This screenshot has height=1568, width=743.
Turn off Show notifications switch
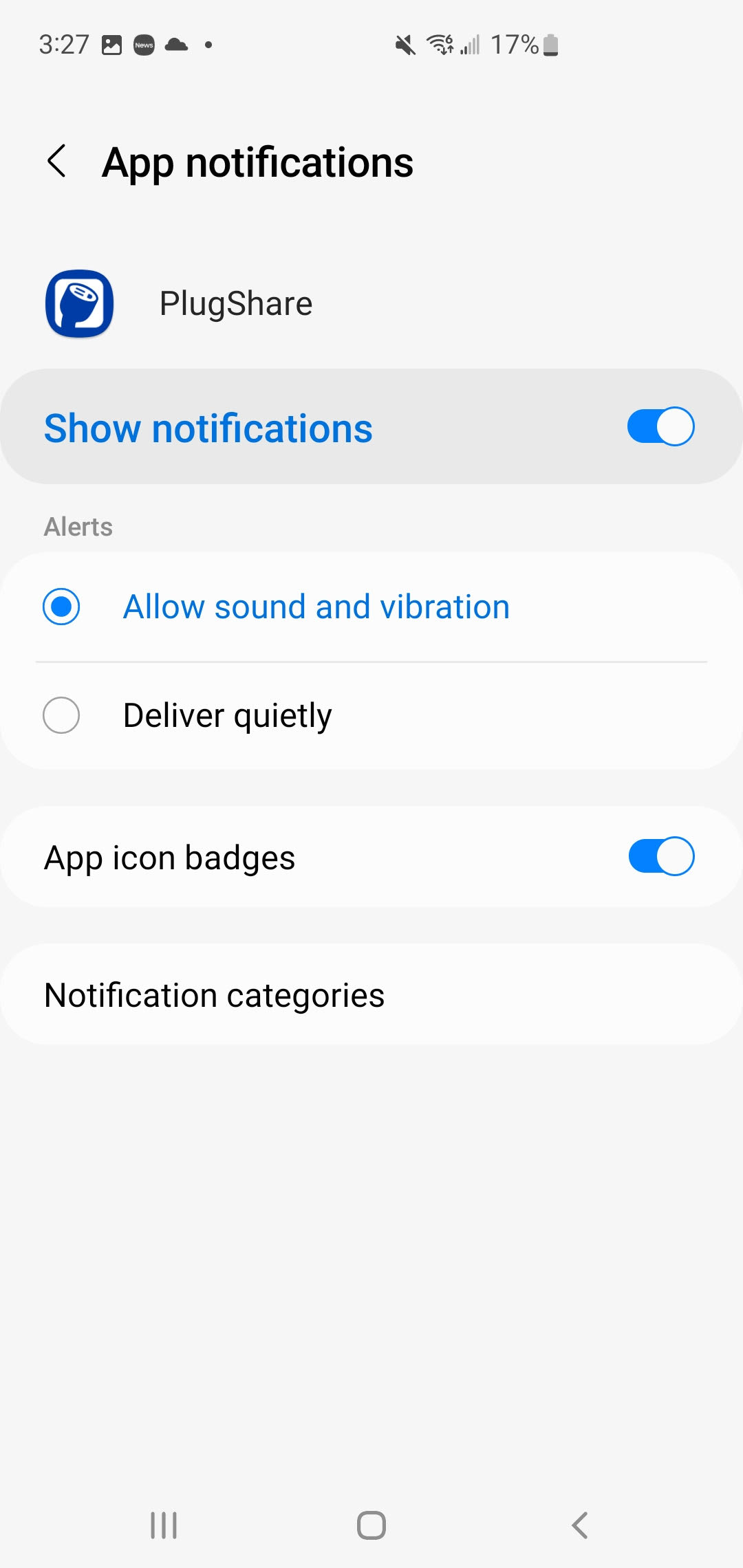(x=660, y=427)
